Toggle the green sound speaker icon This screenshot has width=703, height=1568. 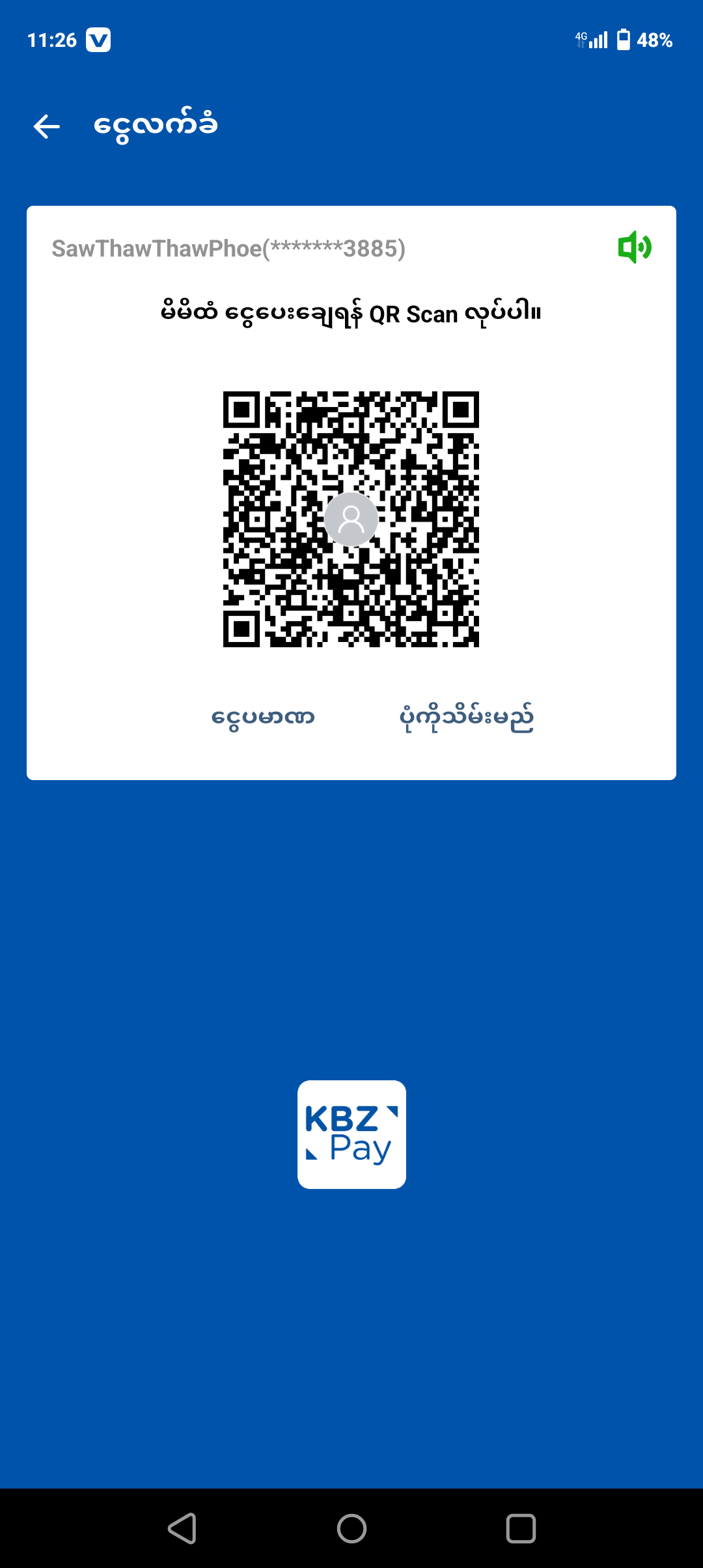(x=634, y=247)
